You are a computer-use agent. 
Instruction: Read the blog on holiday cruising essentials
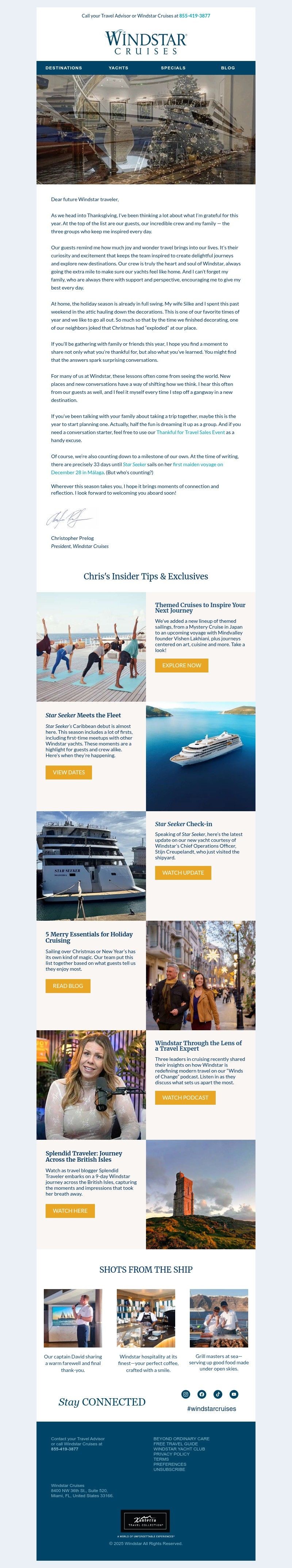click(x=68, y=986)
